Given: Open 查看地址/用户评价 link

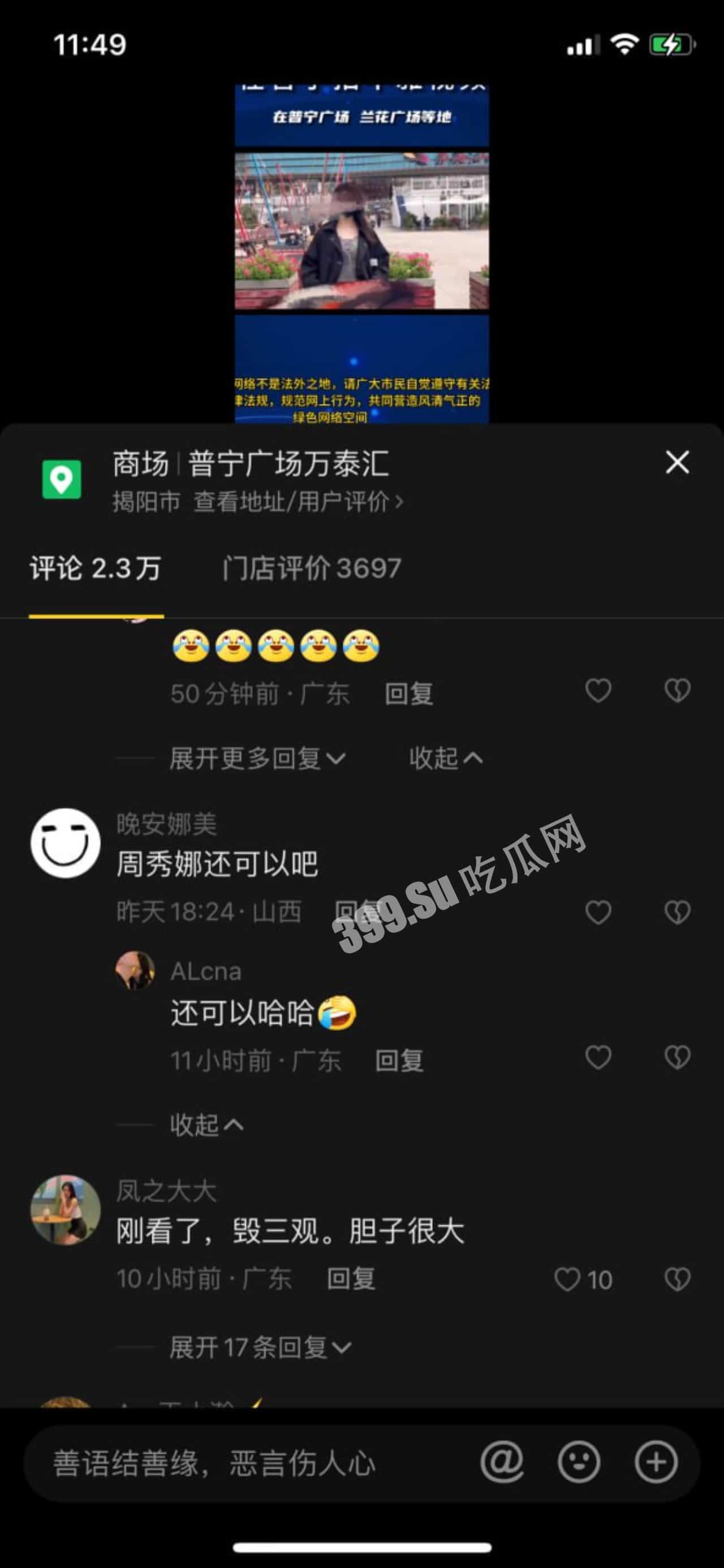Looking at the screenshot, I should [x=298, y=502].
